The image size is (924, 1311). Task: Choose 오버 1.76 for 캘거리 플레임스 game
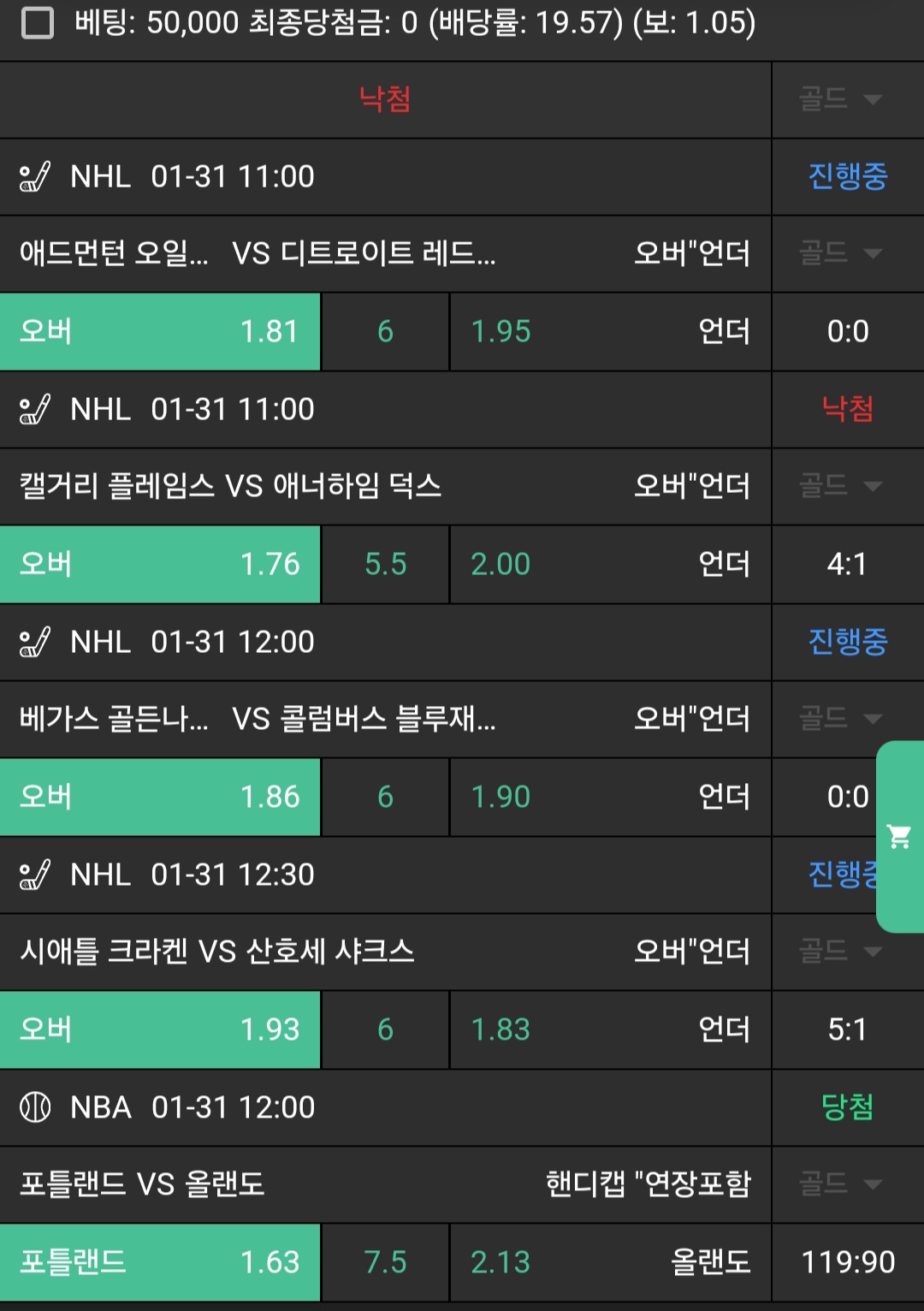tap(160, 565)
